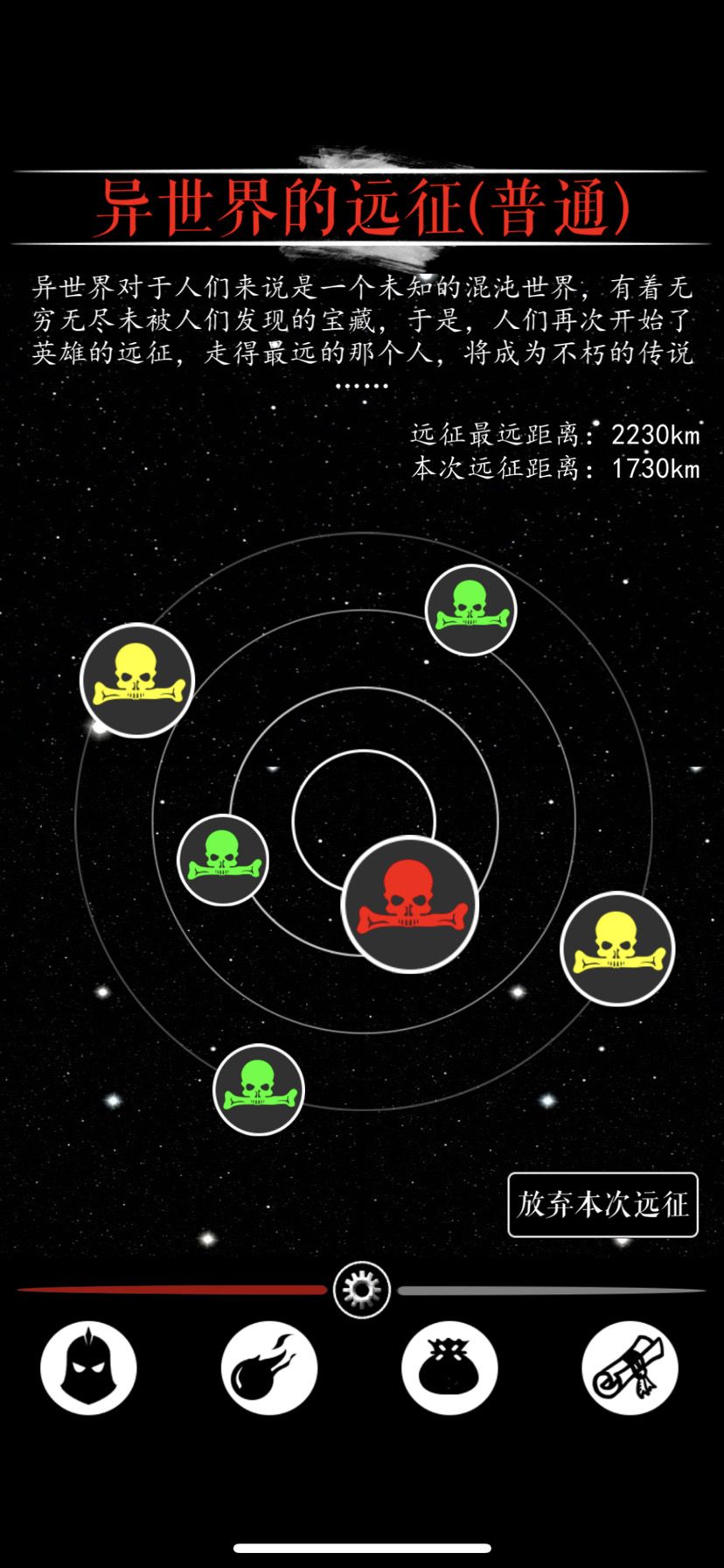Viewport: 724px width, 1568px height.
Task: Click the title 异世界的远征(普通)
Action: (362, 206)
